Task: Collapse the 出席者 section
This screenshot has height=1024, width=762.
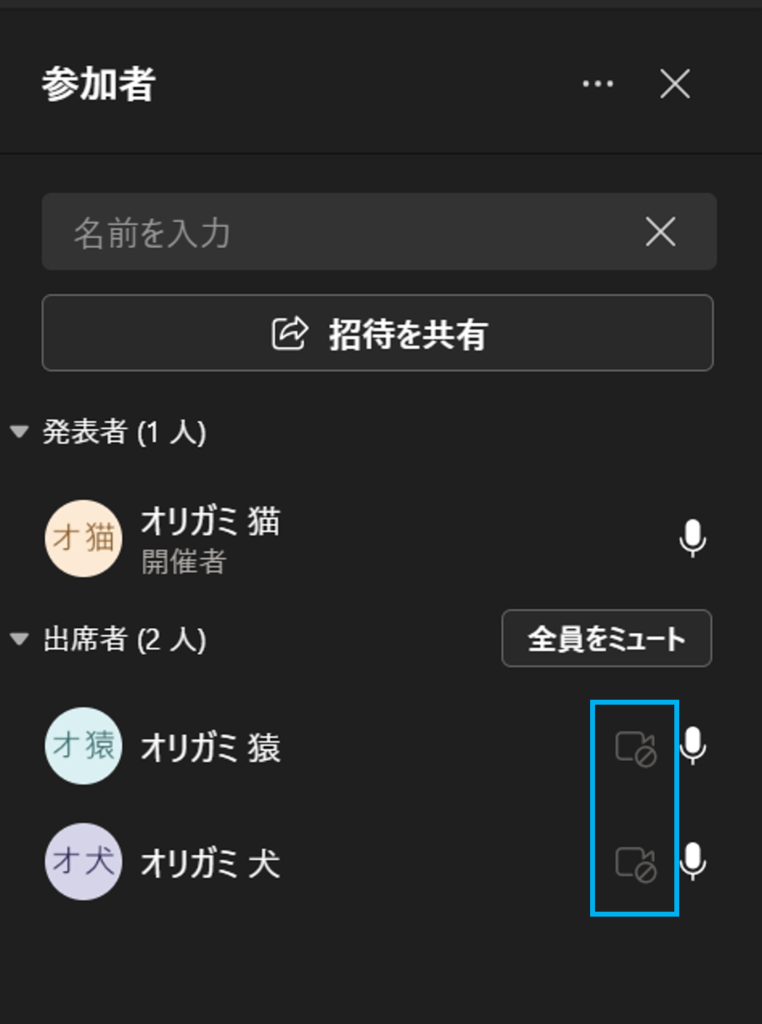Action: [x=19, y=639]
